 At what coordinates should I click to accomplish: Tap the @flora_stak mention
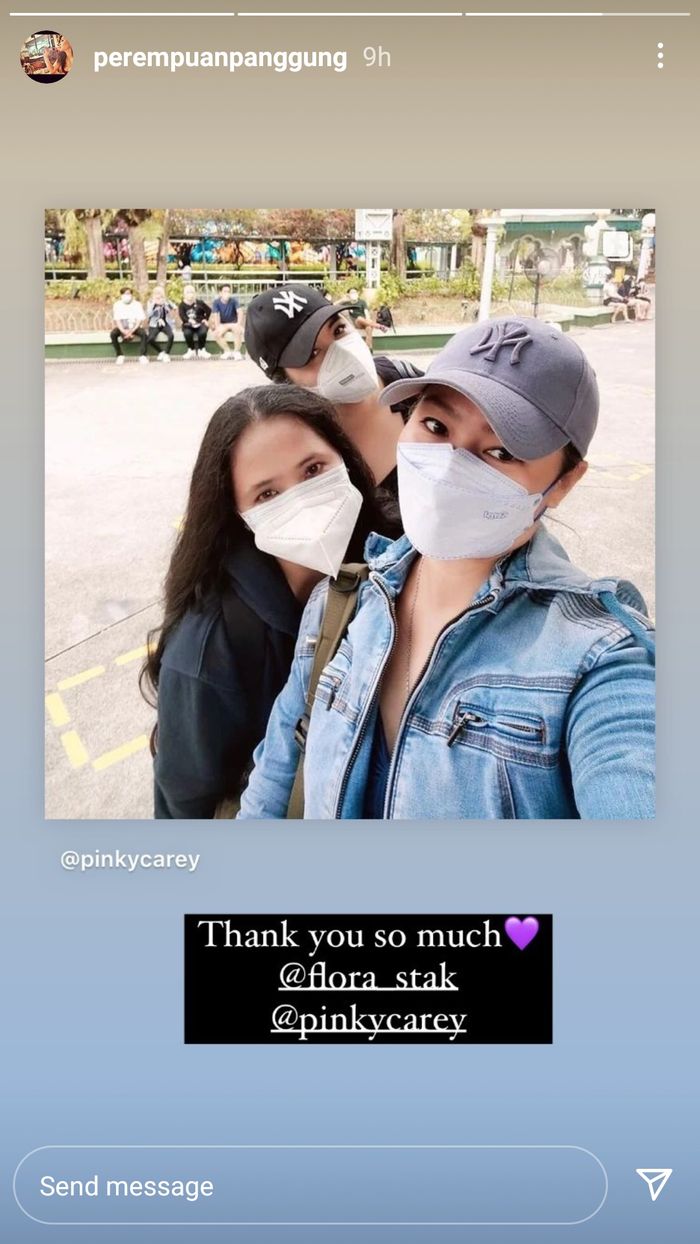tap(368, 977)
